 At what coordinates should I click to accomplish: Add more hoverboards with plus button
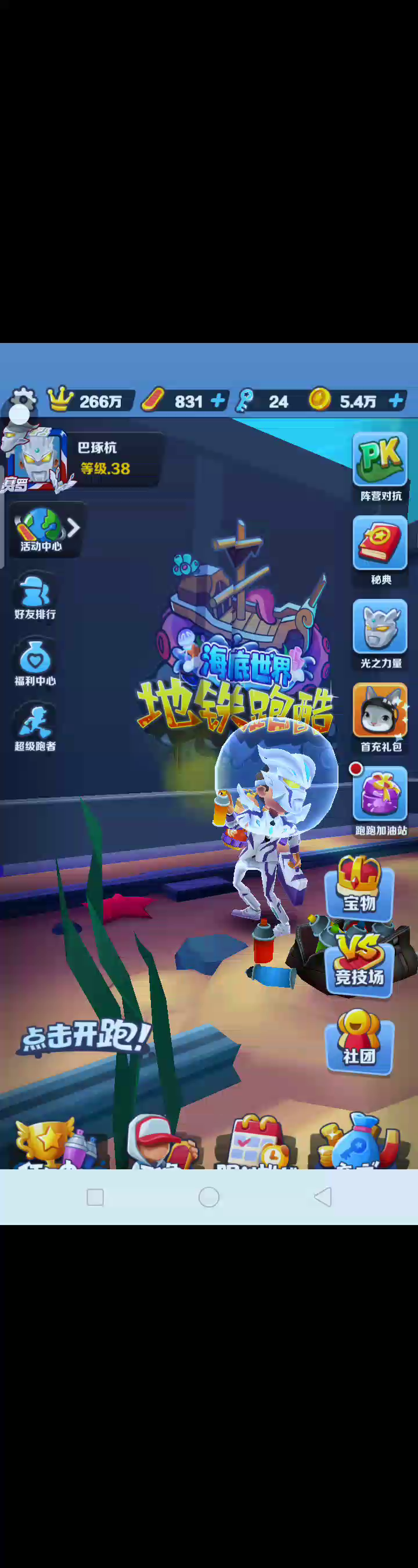[218, 401]
